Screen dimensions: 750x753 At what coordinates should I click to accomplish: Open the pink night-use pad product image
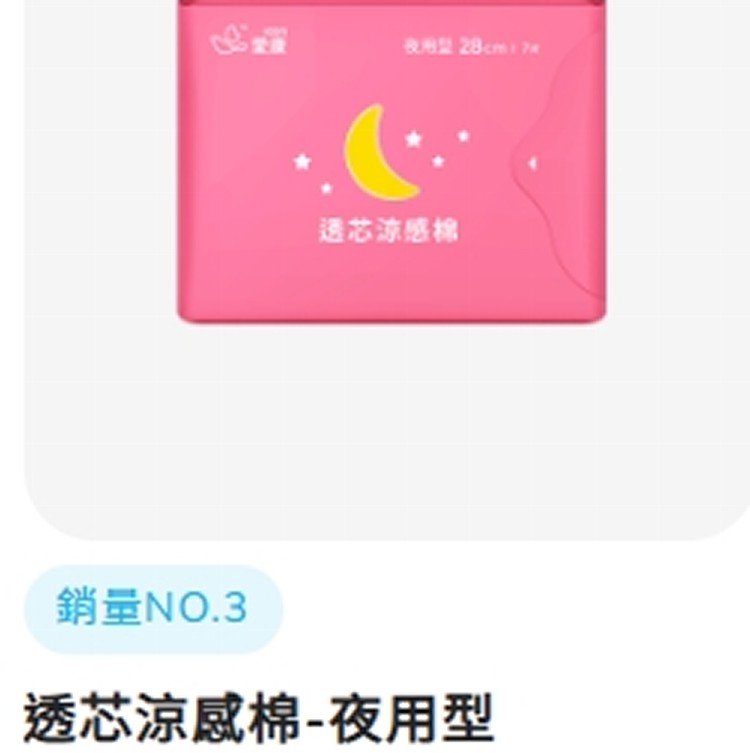coord(392,165)
